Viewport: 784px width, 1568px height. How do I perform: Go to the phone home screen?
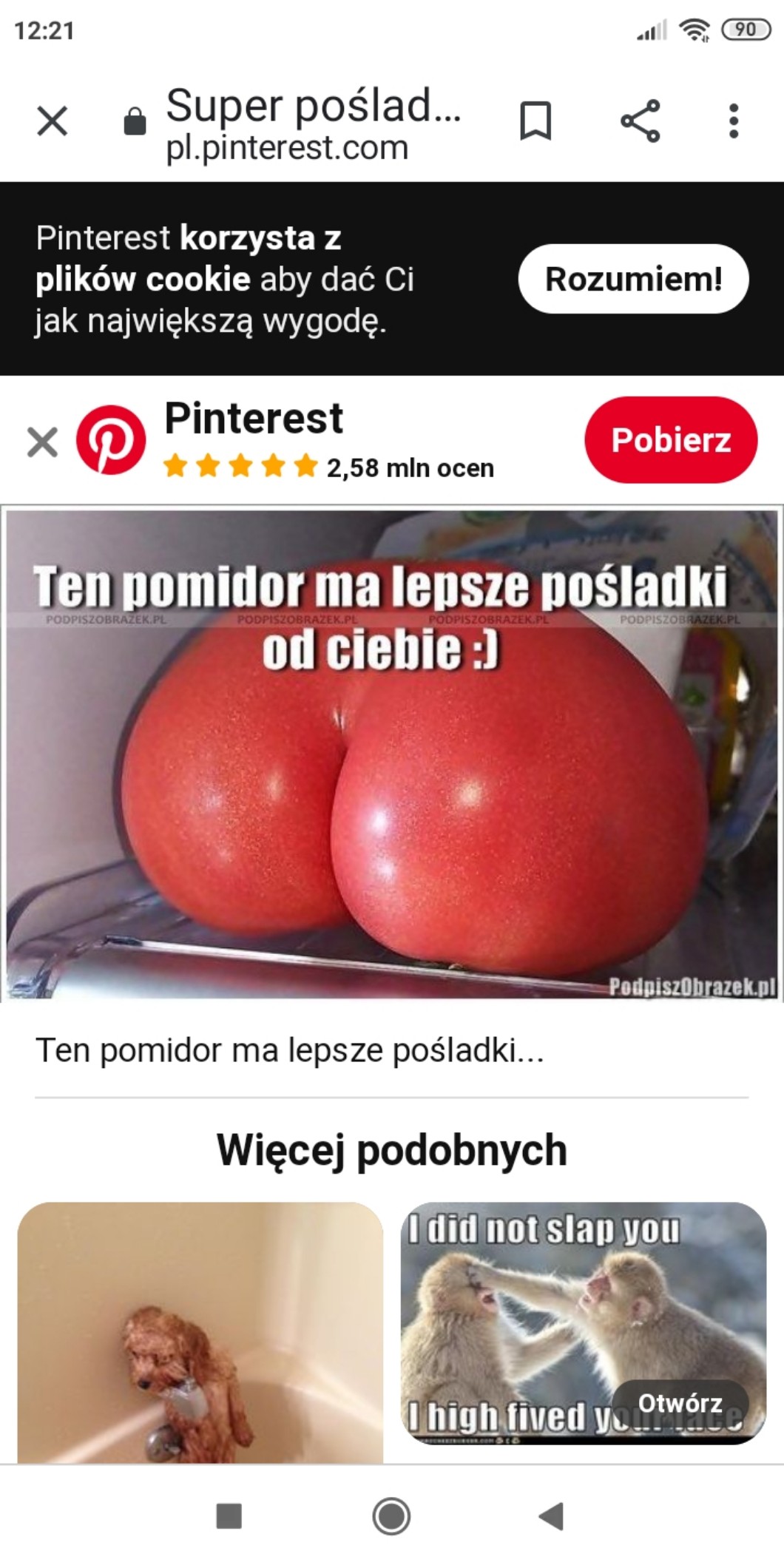point(391,1516)
